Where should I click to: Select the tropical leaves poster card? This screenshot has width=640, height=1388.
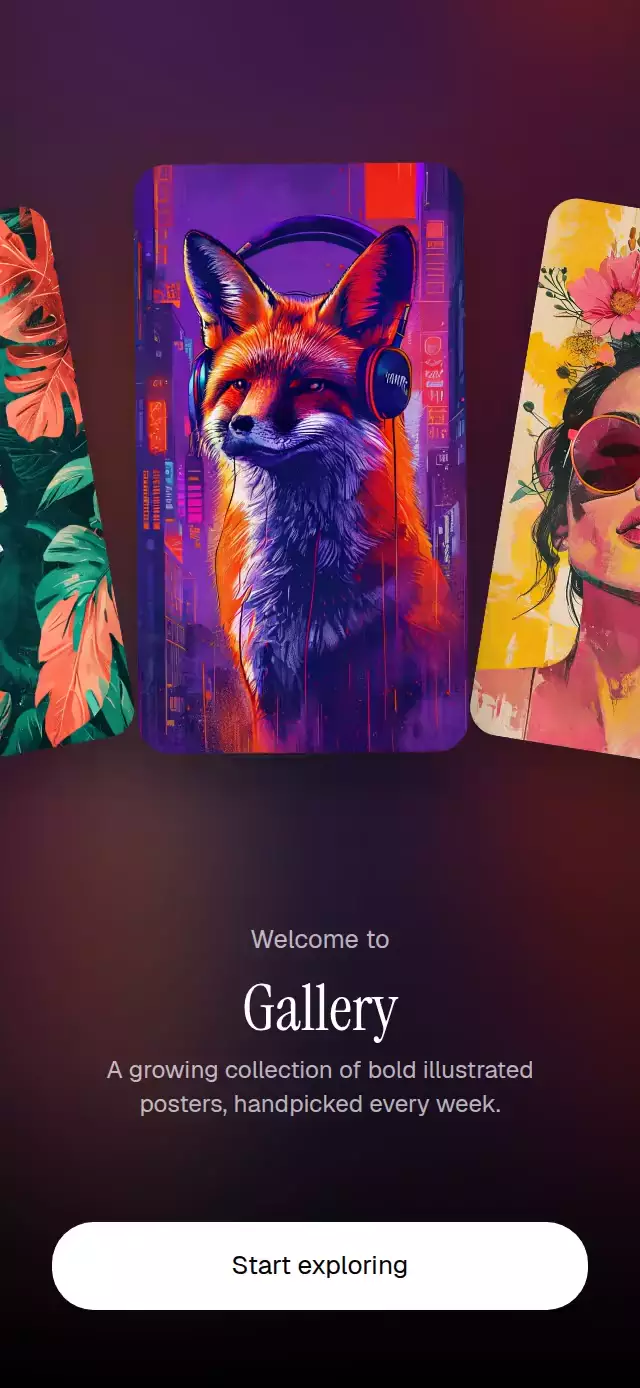pyautogui.click(x=60, y=480)
